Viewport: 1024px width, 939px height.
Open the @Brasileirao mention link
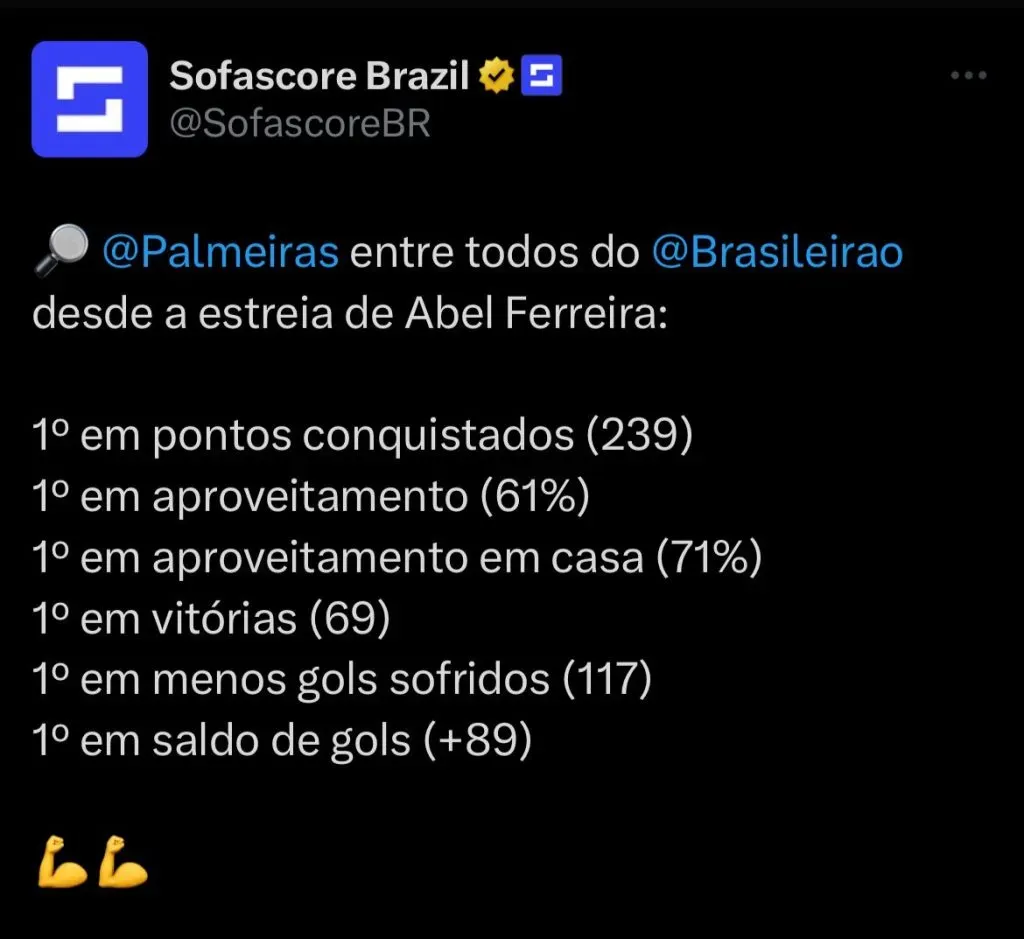[x=776, y=253]
